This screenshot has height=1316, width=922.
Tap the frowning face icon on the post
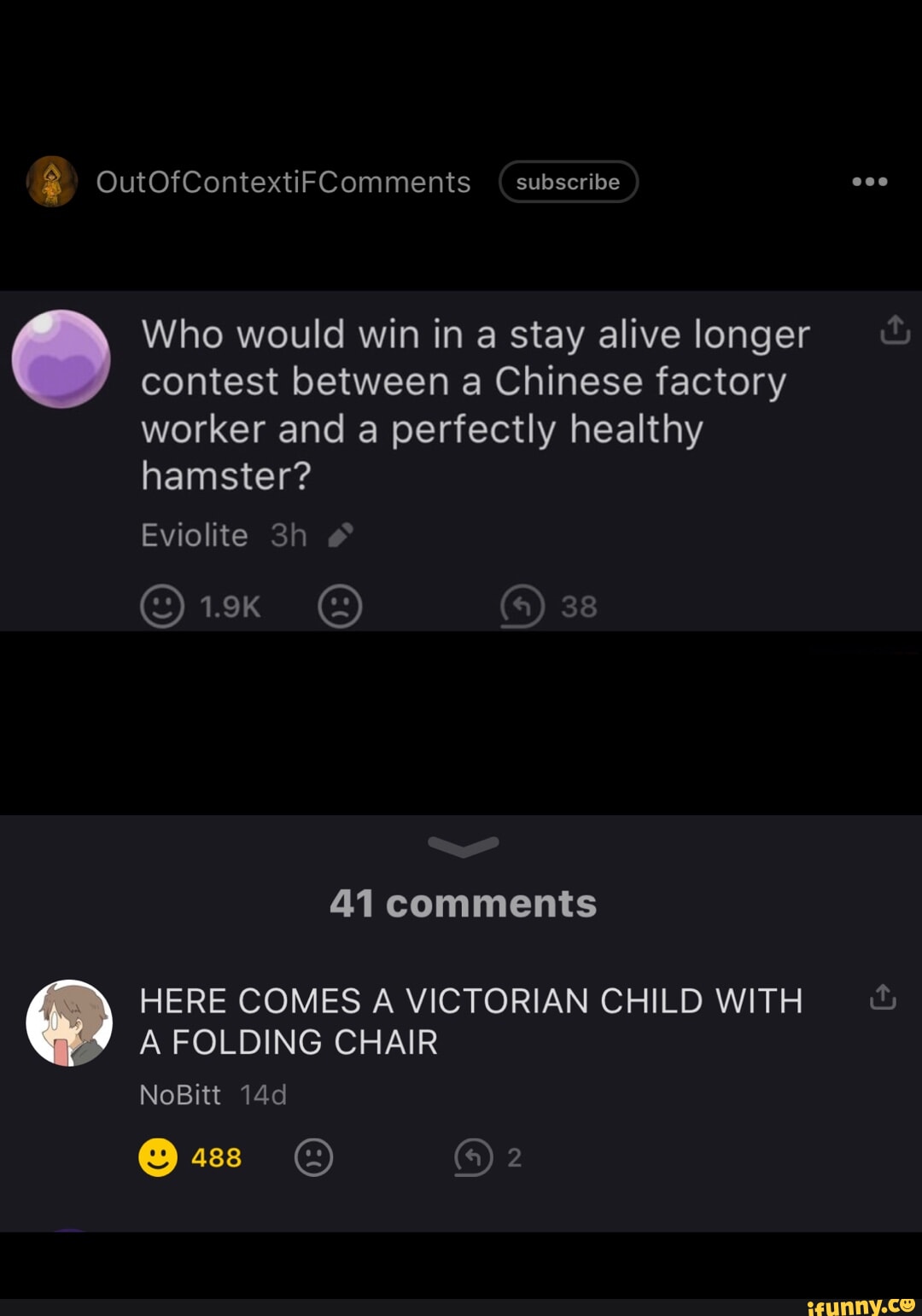coord(340,605)
